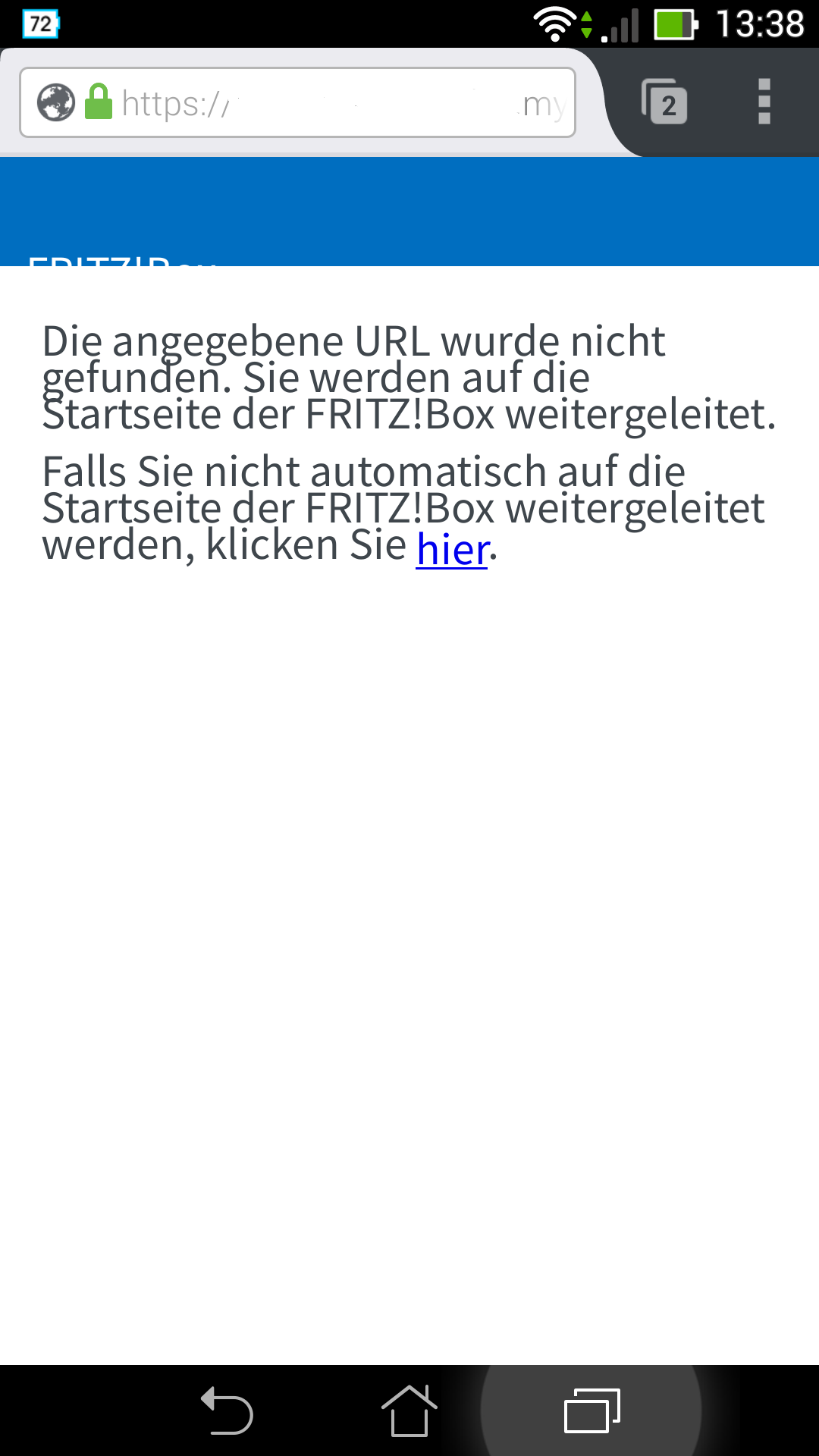Open the browser overflow menu
The image size is (819, 1456).
pos(764,102)
